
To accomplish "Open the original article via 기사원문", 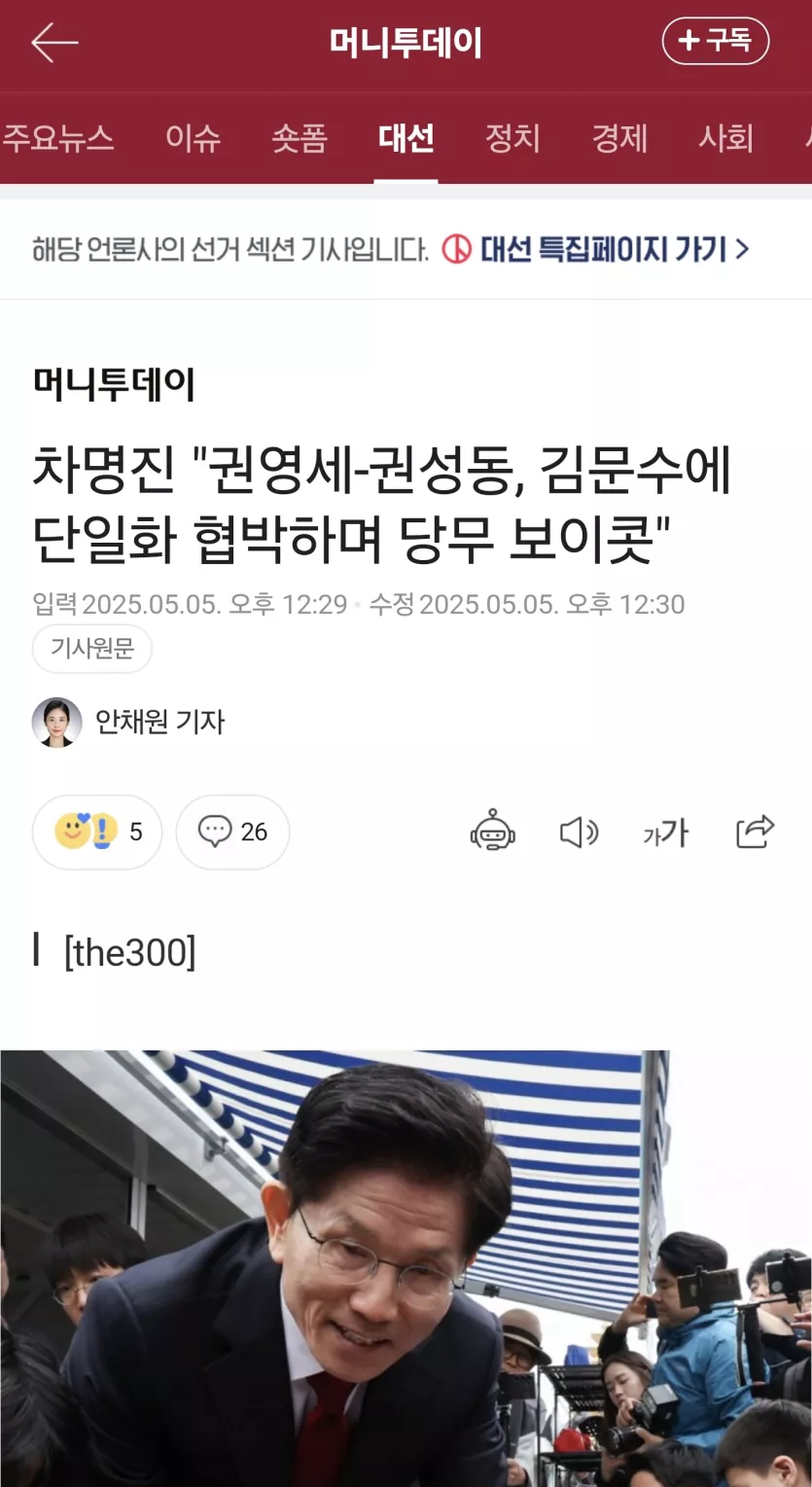I will [92, 649].
